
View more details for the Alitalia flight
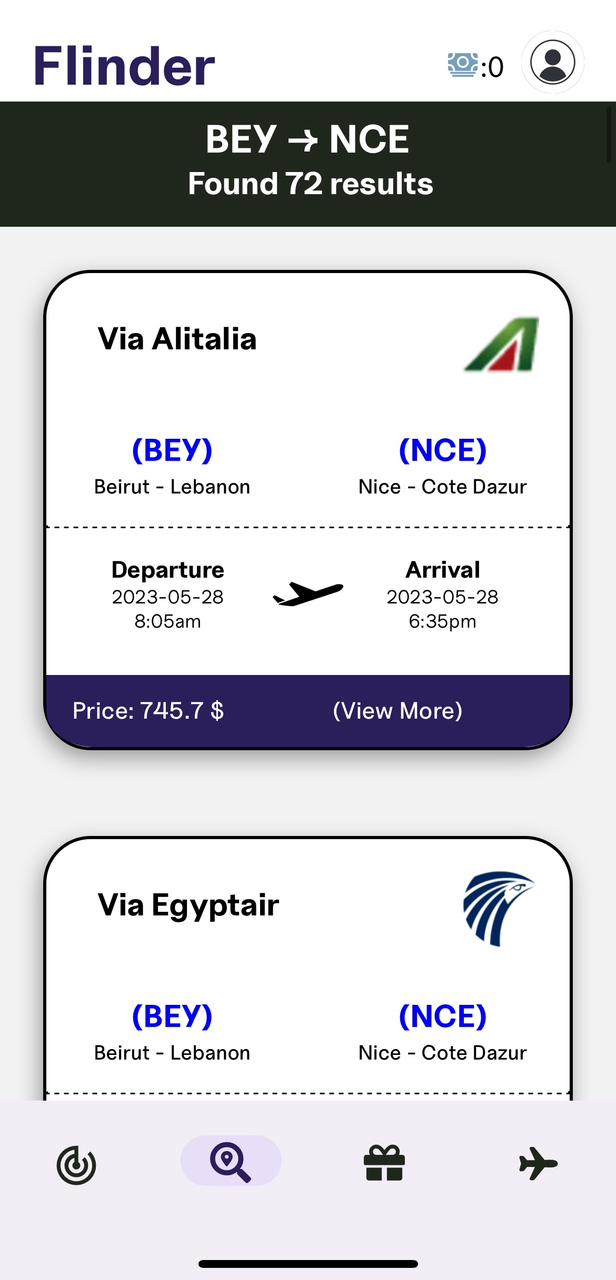coord(397,711)
